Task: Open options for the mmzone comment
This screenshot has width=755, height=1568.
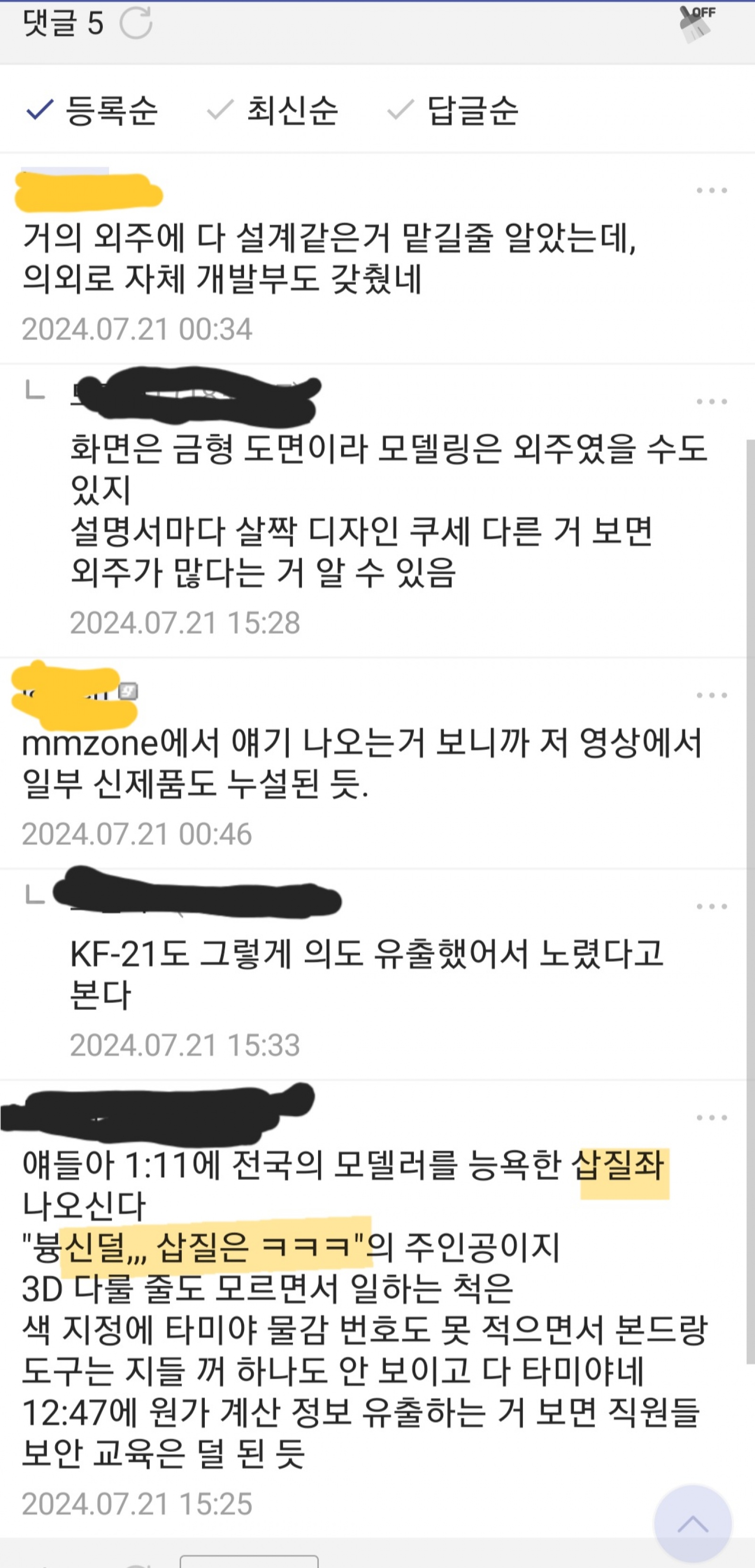Action: (711, 695)
